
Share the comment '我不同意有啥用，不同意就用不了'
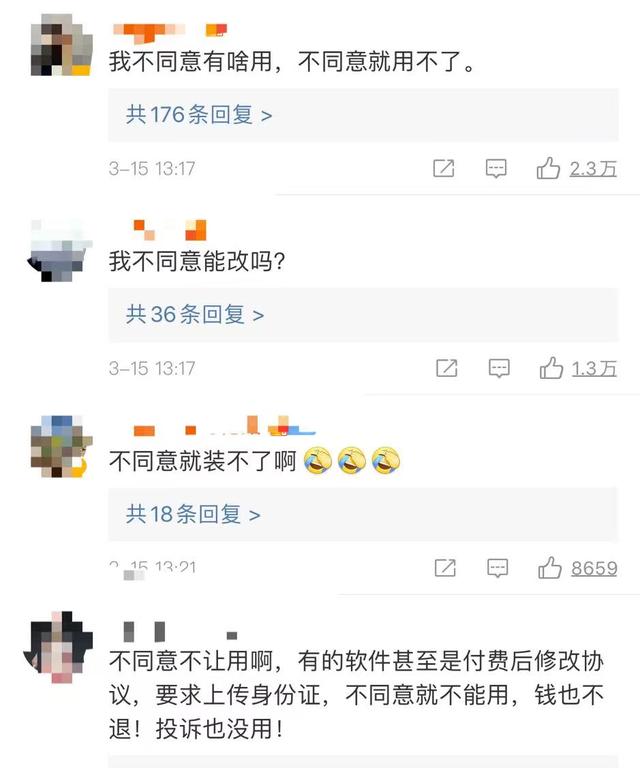coord(444,169)
